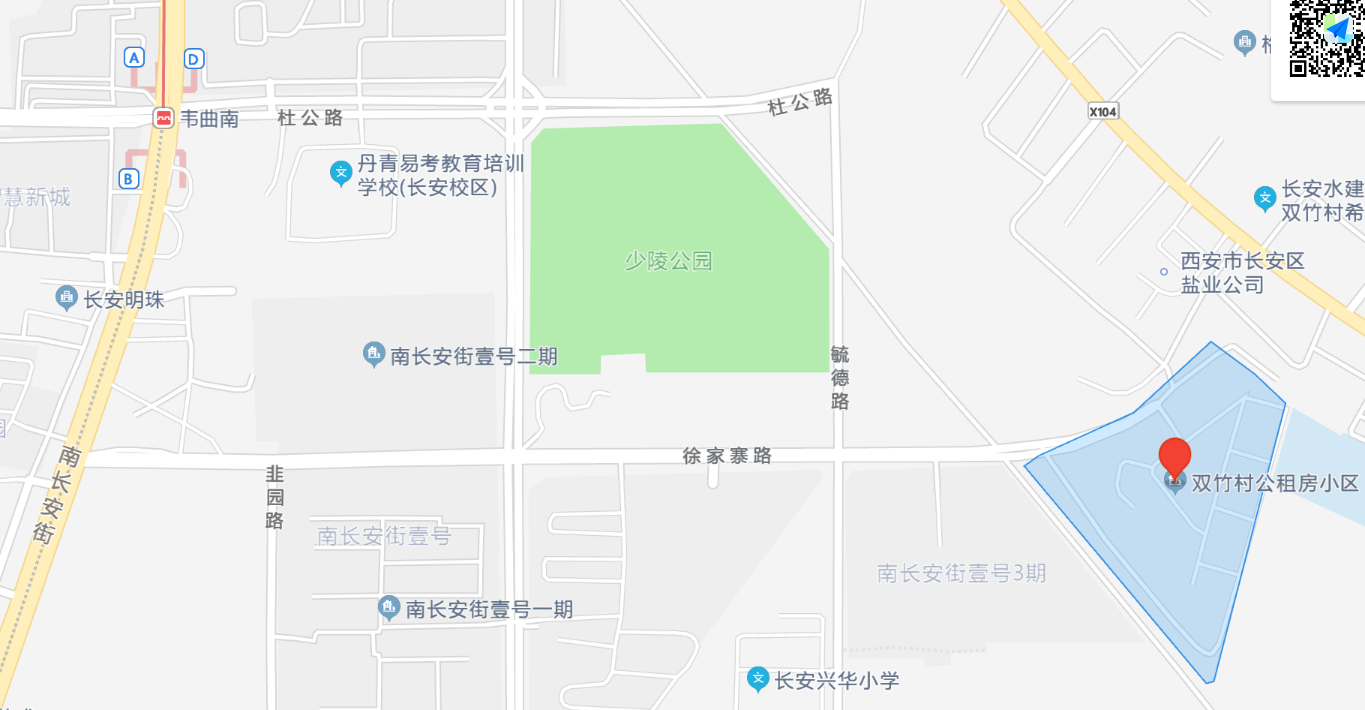Image resolution: width=1365 pixels, height=710 pixels.
Task: Open the 韦曲南 metro station marker
Action: pyautogui.click(x=163, y=118)
